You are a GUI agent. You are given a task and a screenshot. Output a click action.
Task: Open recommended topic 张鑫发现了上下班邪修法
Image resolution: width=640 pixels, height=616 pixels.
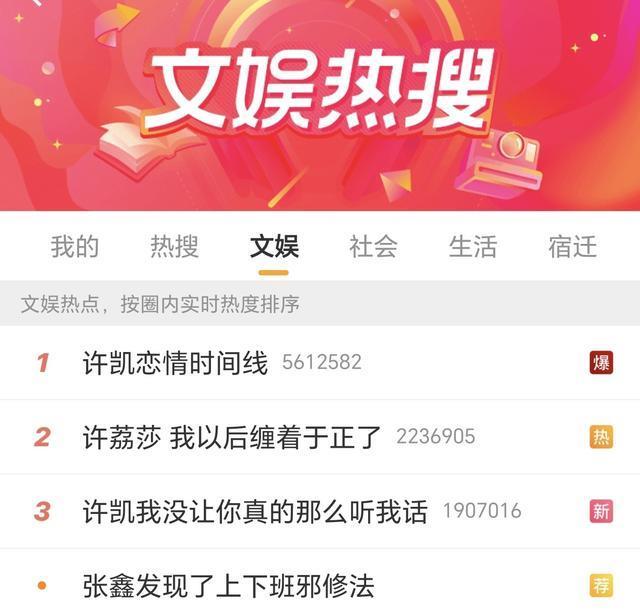tap(228, 586)
